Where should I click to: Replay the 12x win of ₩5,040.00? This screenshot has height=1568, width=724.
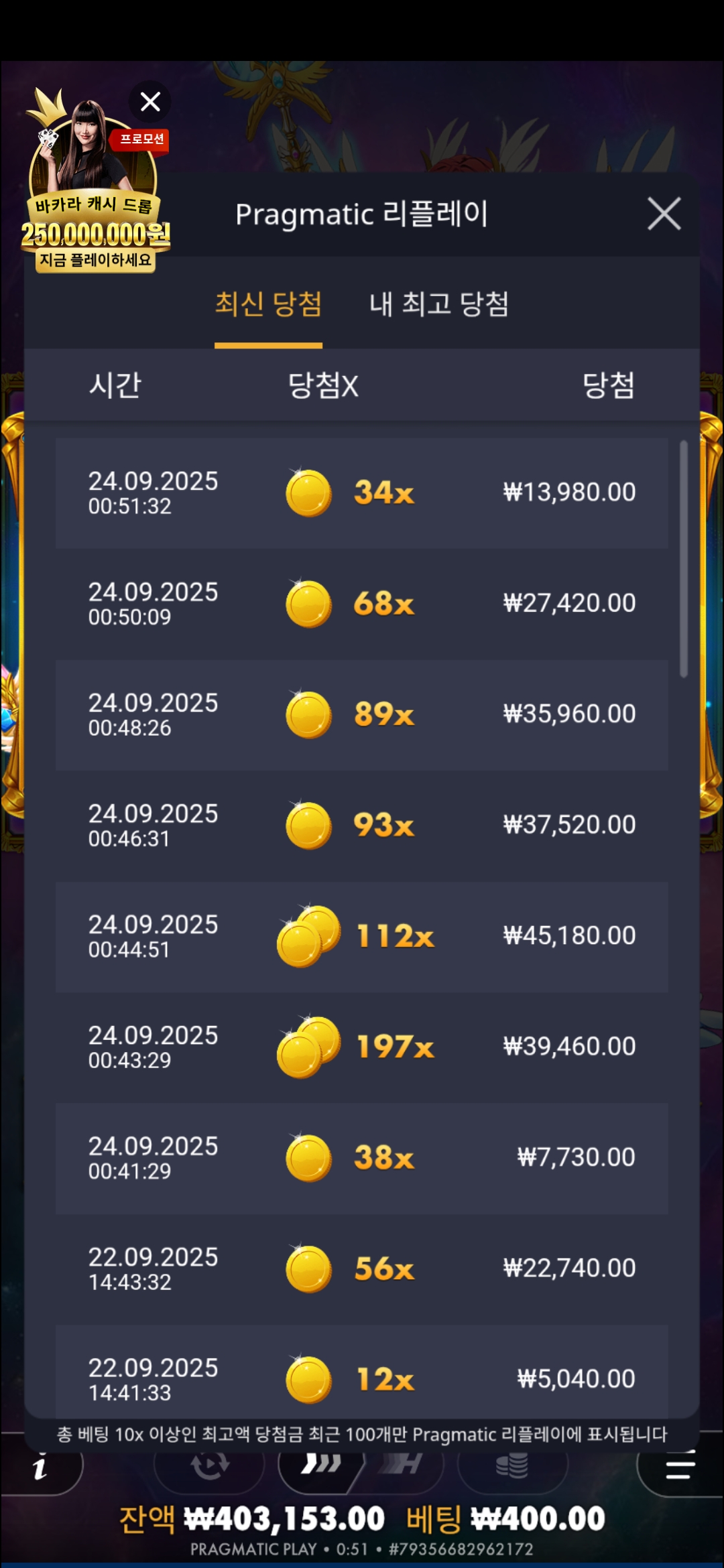point(362,1377)
